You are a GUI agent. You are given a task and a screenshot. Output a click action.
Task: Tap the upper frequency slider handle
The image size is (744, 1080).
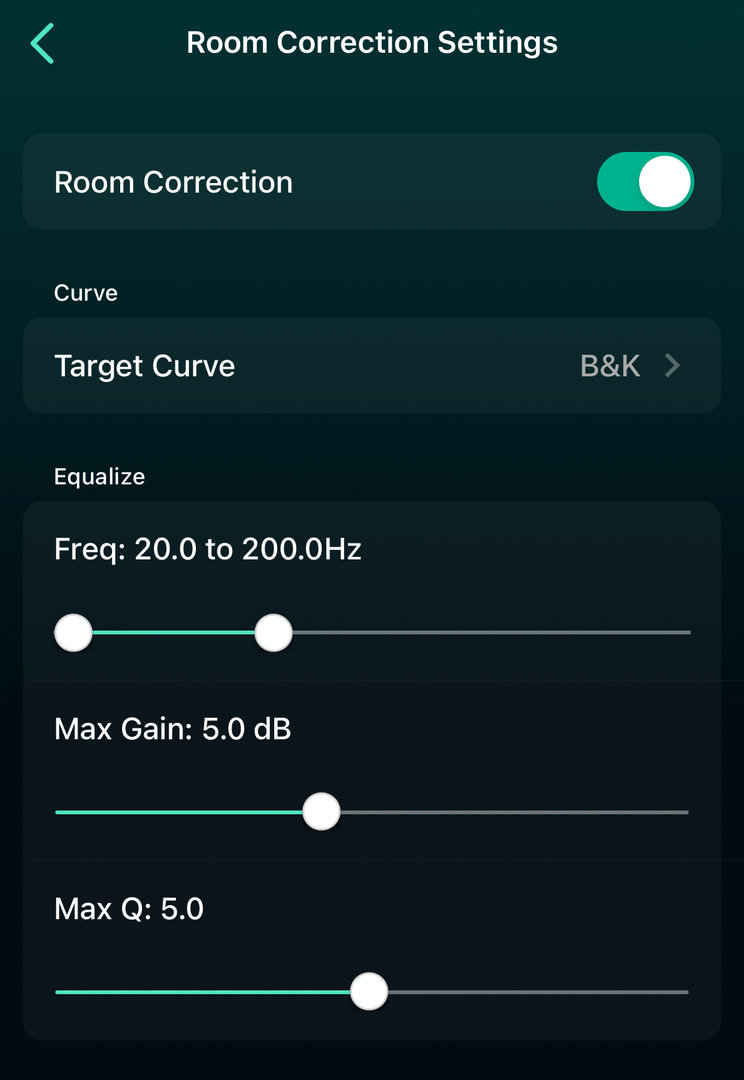coord(273,633)
